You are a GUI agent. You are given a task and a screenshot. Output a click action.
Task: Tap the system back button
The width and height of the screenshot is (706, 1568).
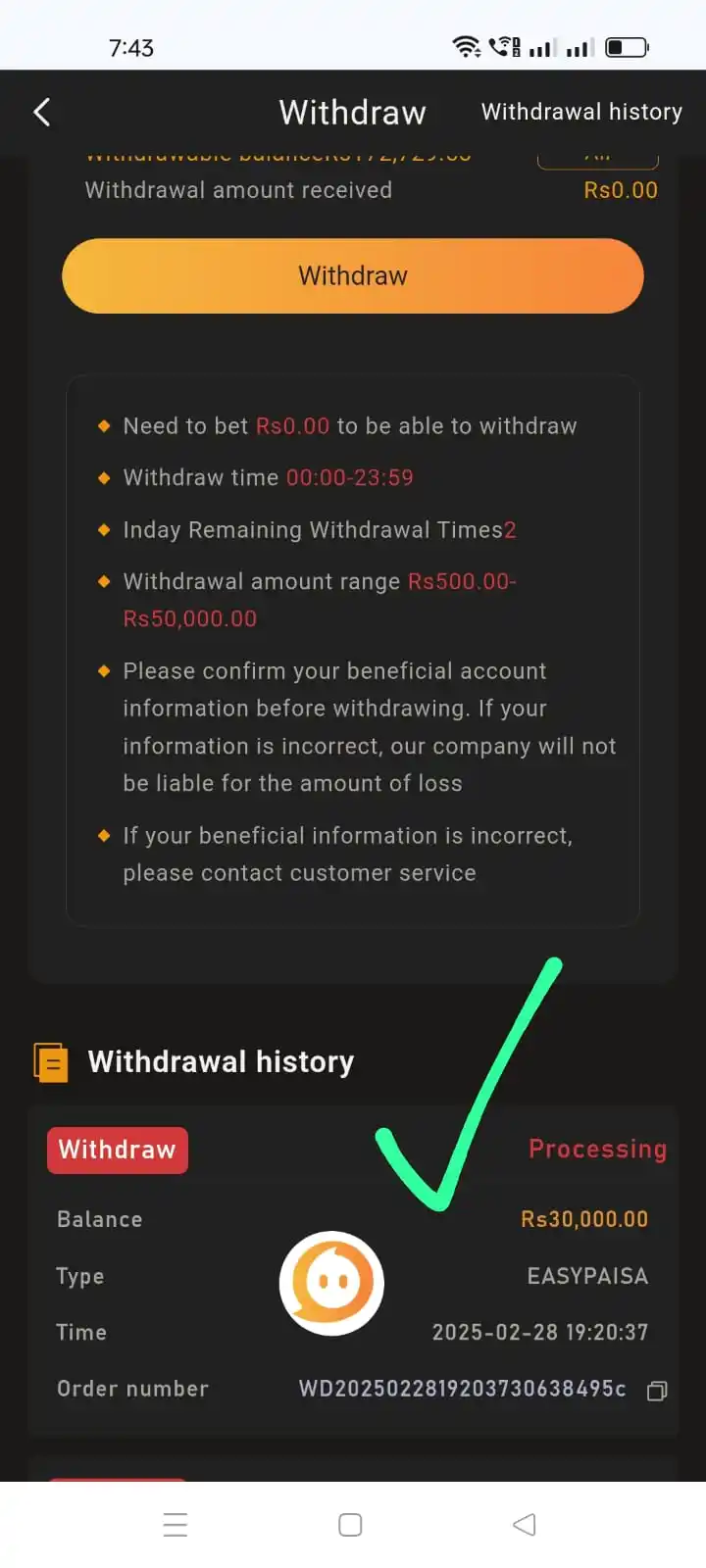pos(525,1525)
